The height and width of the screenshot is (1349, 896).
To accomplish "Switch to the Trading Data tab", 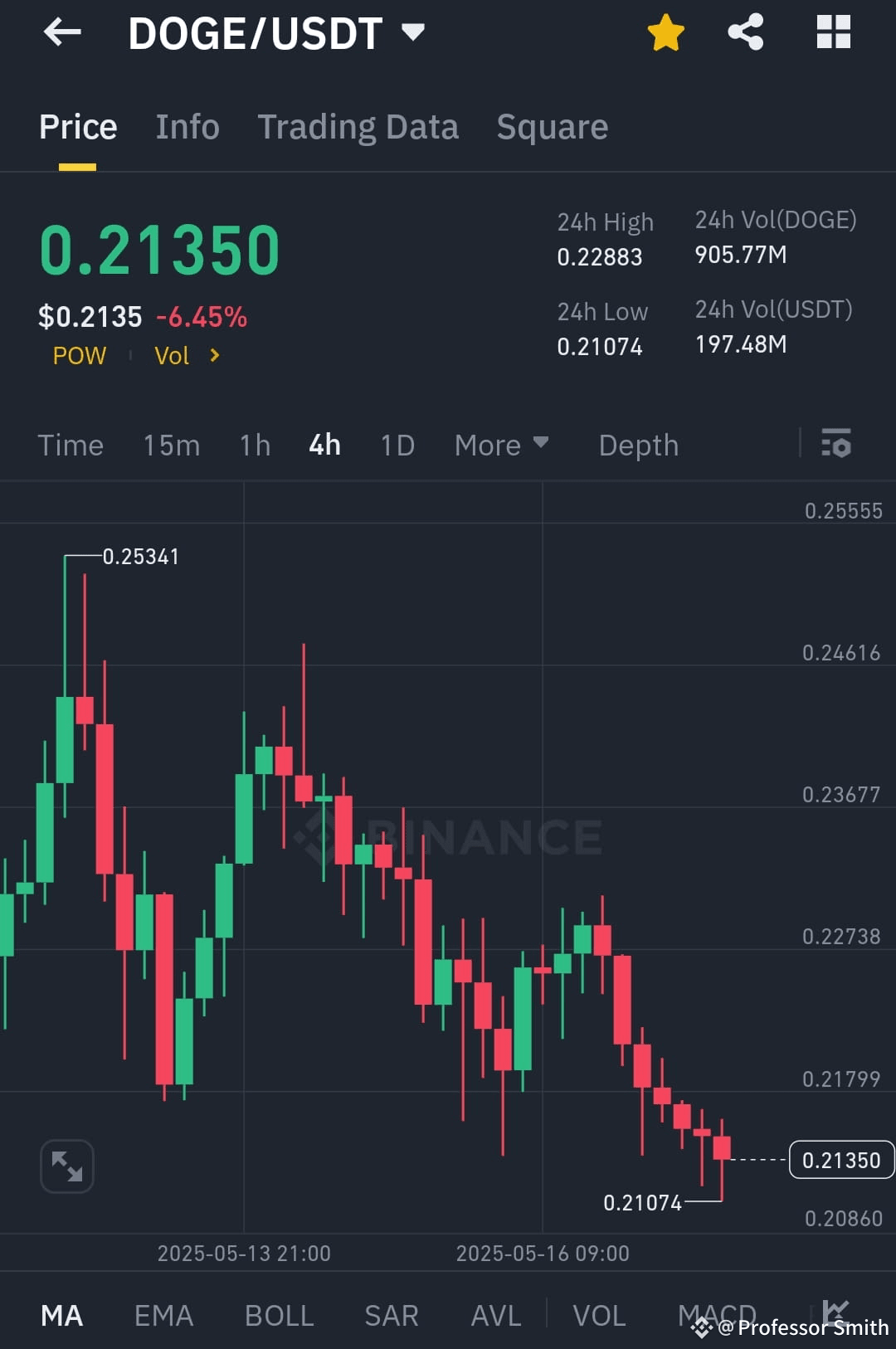I will [358, 126].
